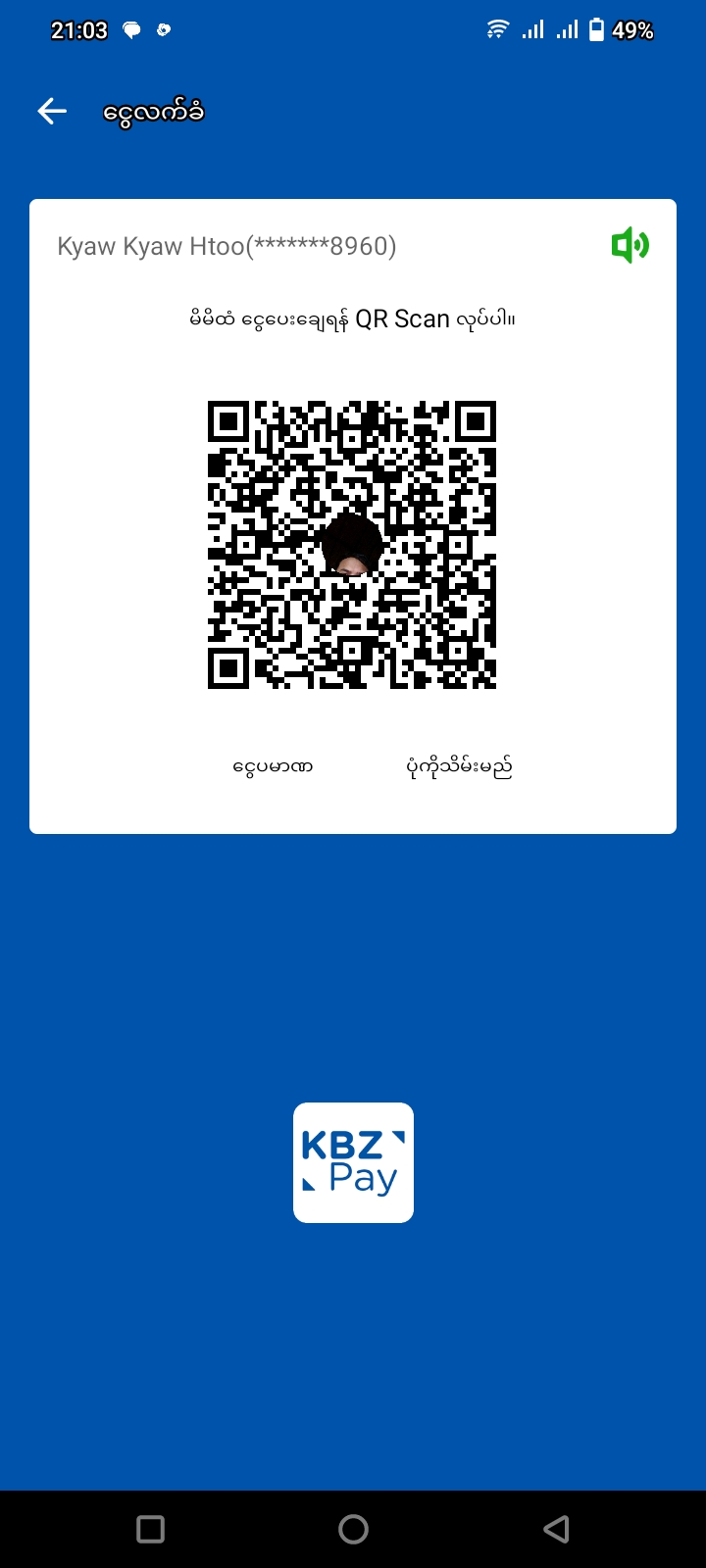Screen dimensions: 706x1568
Task: Tap ငွေပမာဏ to set amount
Action: [x=273, y=766]
